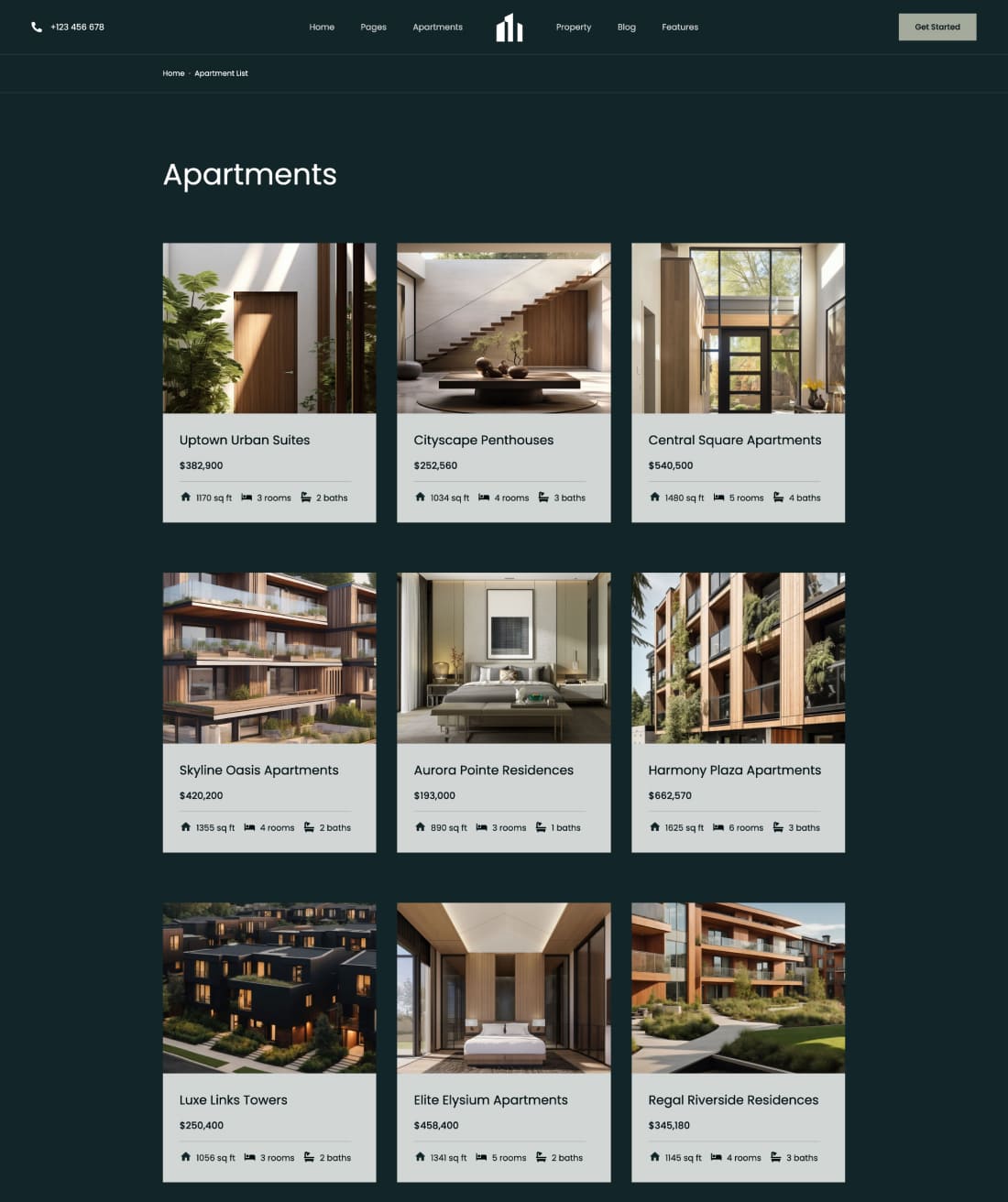Screen dimensions: 1008x1202
Task: Open Aurora Pointe Residences listing
Action: tap(493, 770)
